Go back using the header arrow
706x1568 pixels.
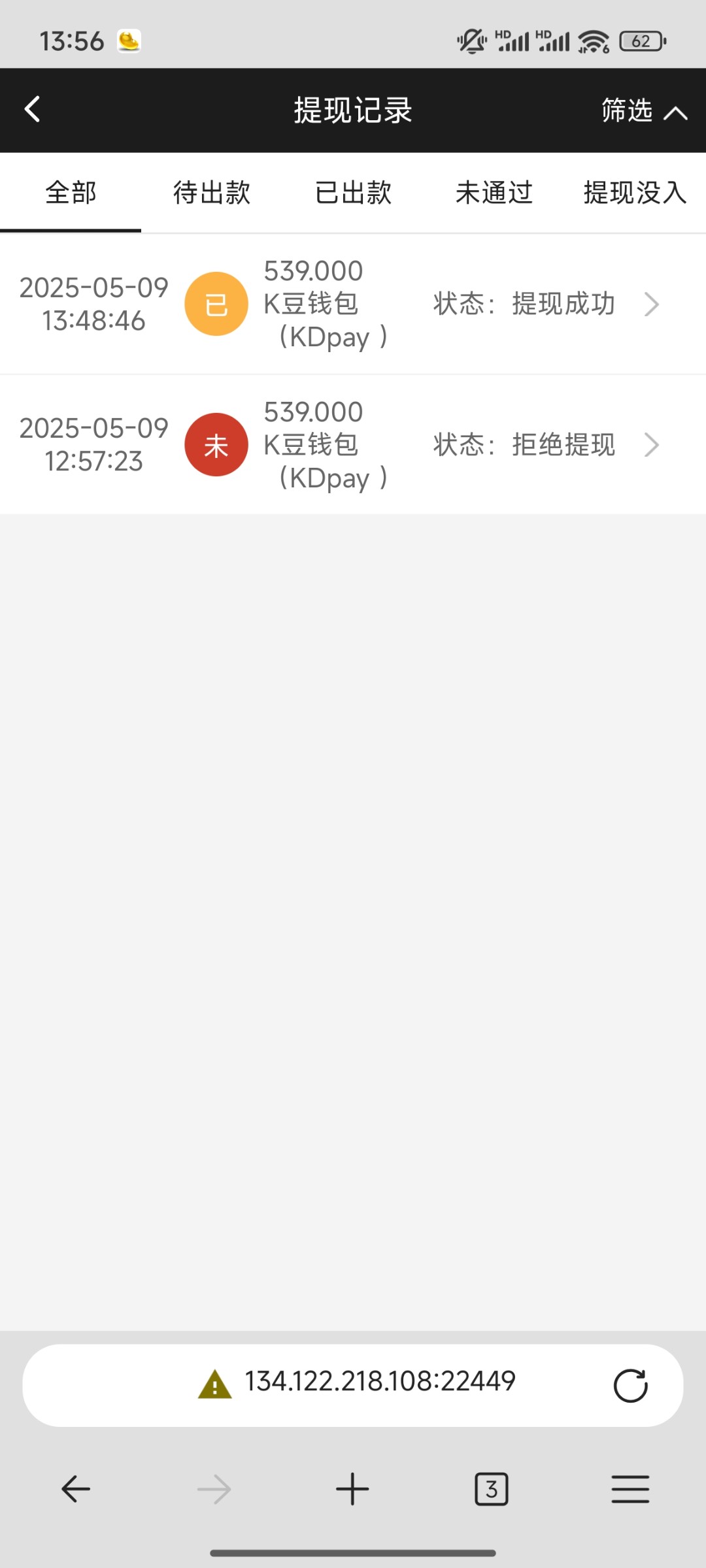tap(32, 109)
